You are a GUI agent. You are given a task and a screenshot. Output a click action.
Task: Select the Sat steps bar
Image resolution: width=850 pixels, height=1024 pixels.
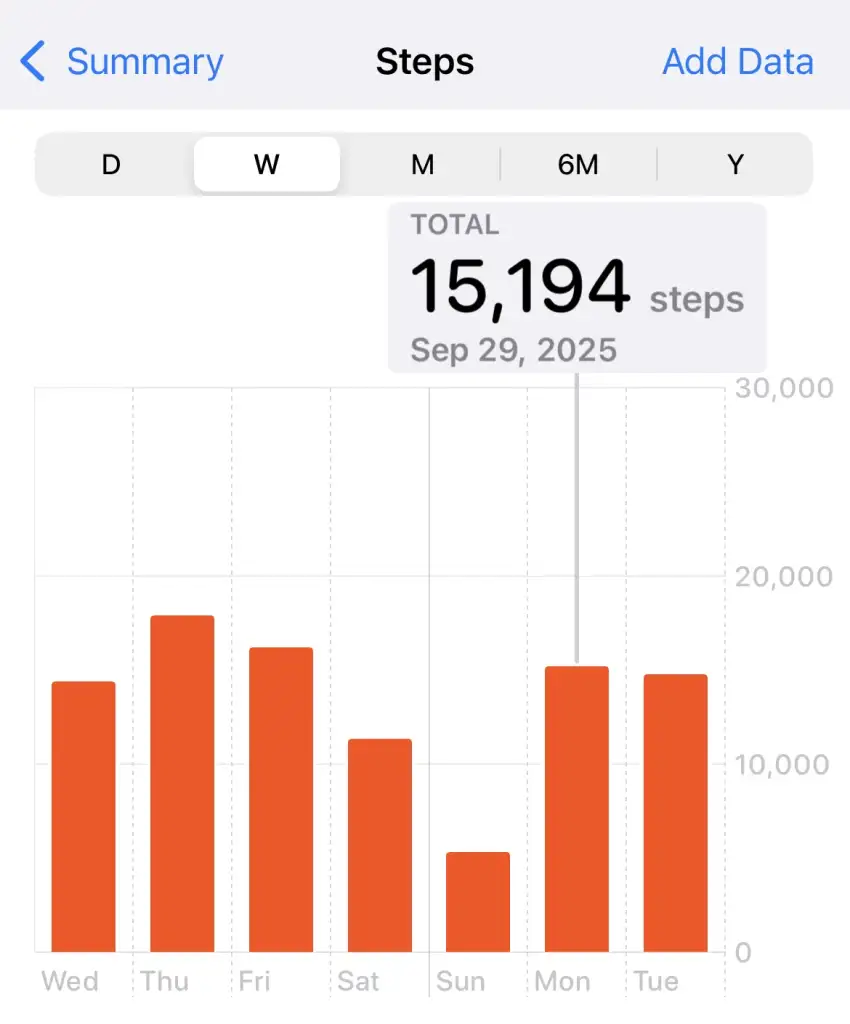(x=380, y=845)
